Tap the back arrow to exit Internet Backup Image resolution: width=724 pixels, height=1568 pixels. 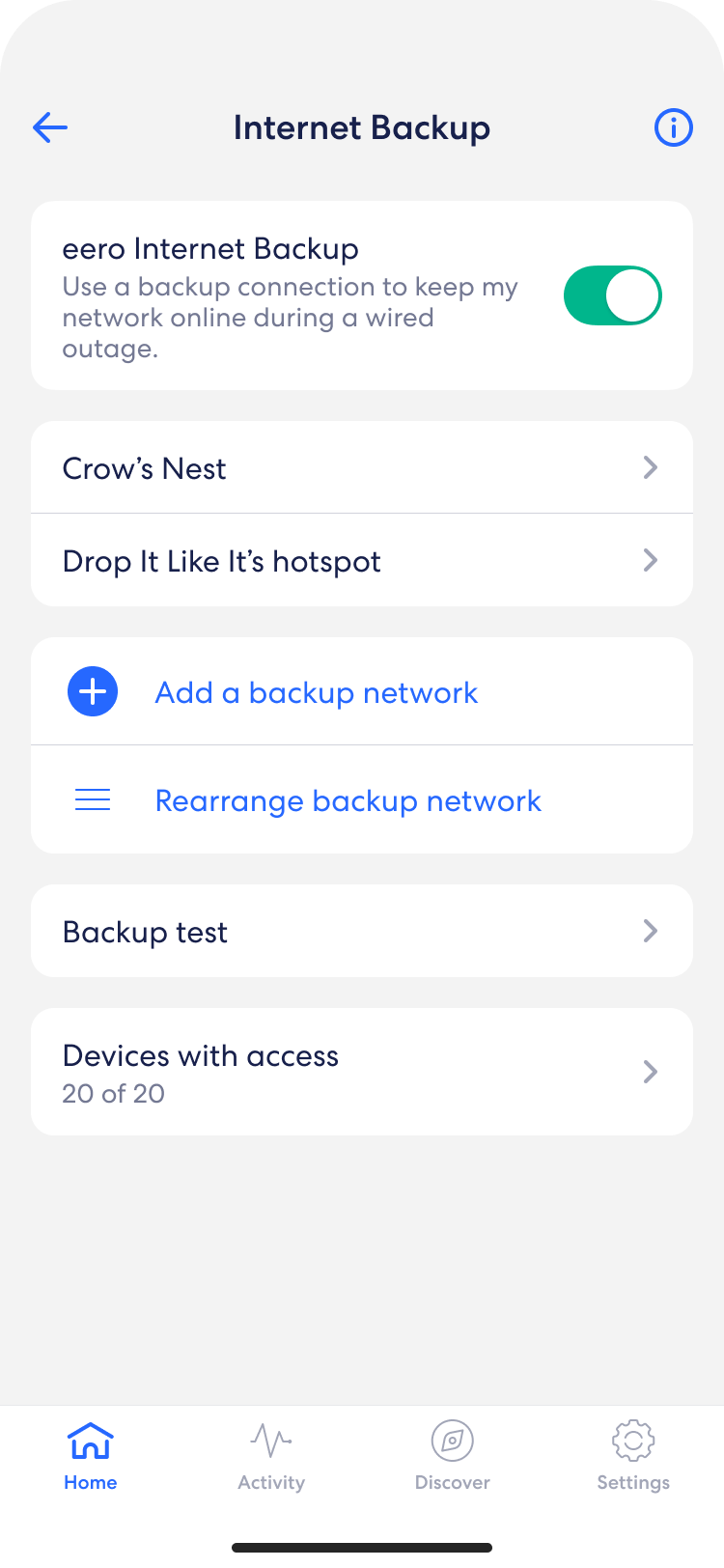(49, 126)
